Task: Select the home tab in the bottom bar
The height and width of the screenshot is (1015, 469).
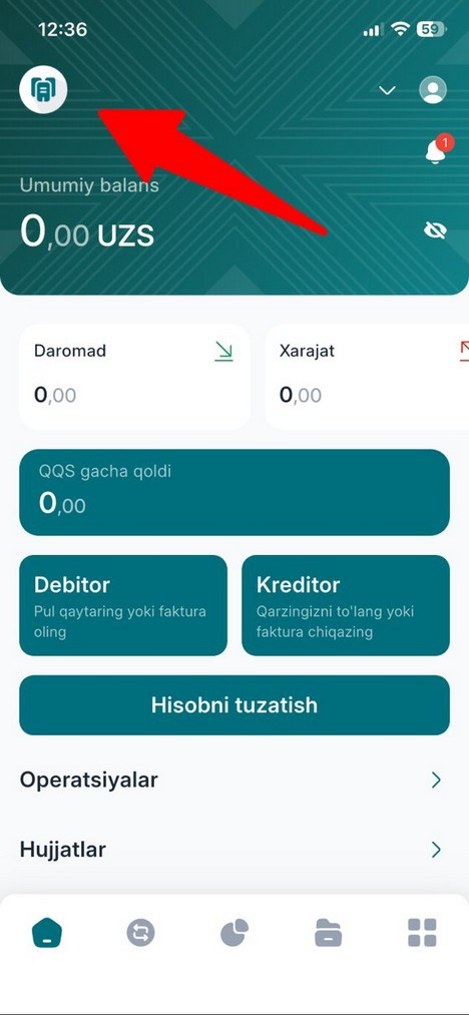Action: (47, 933)
